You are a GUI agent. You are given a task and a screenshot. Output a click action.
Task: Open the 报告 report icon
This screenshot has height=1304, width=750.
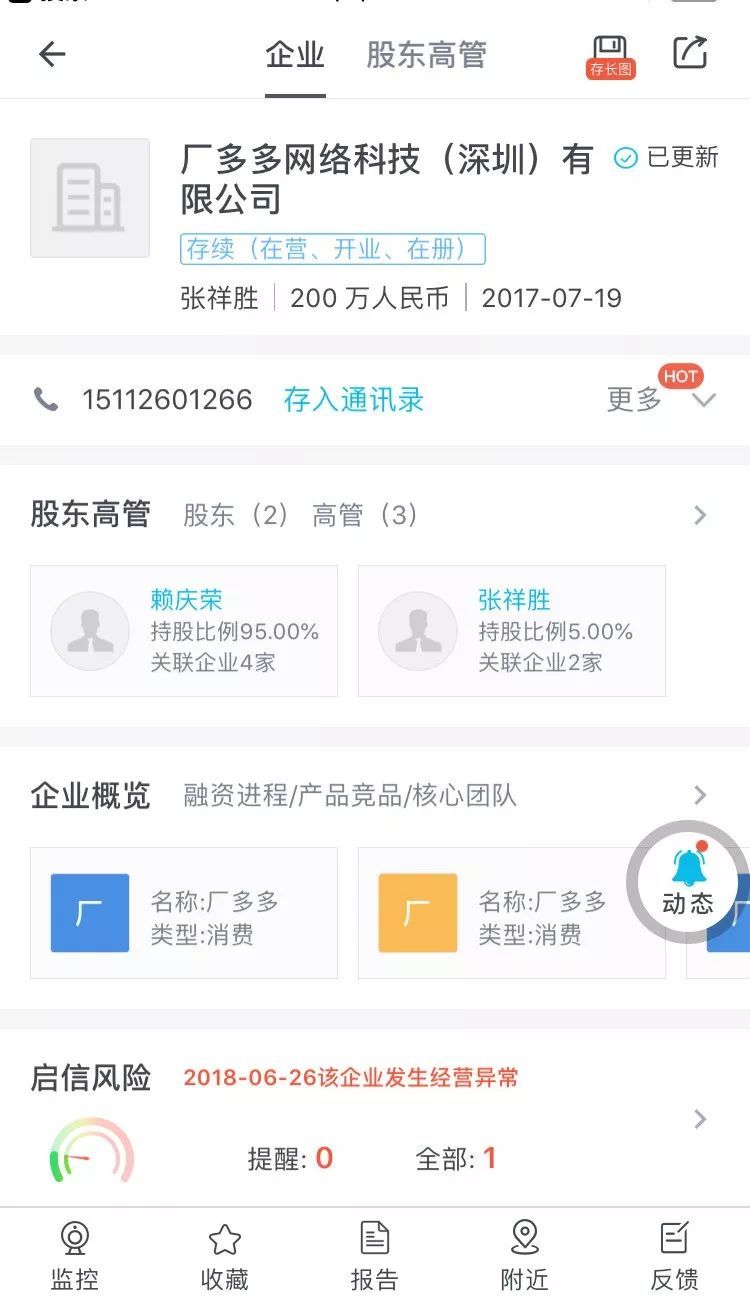[375, 1252]
